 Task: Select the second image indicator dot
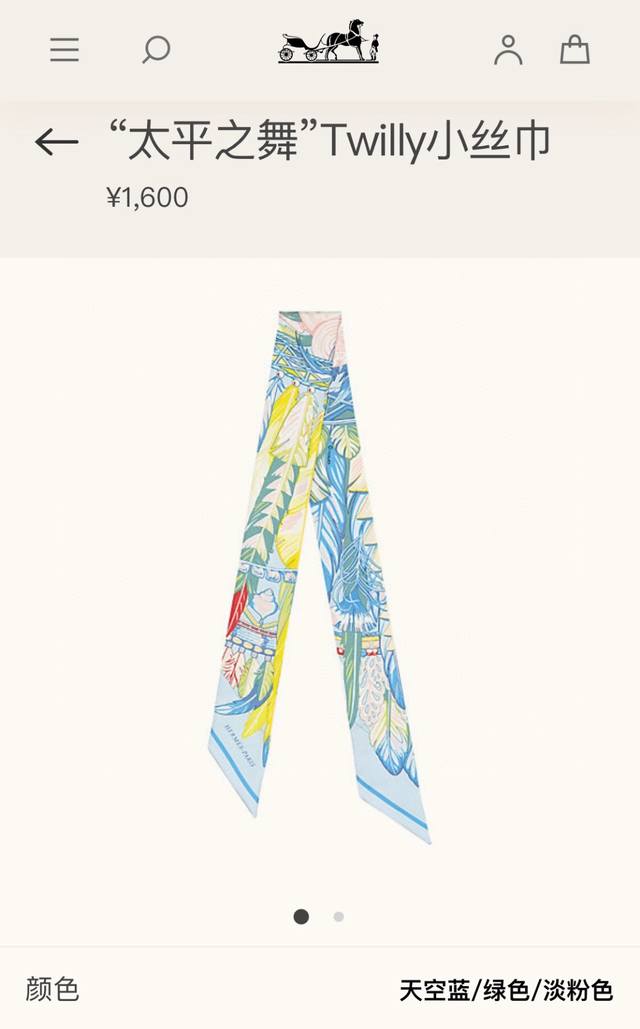(x=339, y=916)
